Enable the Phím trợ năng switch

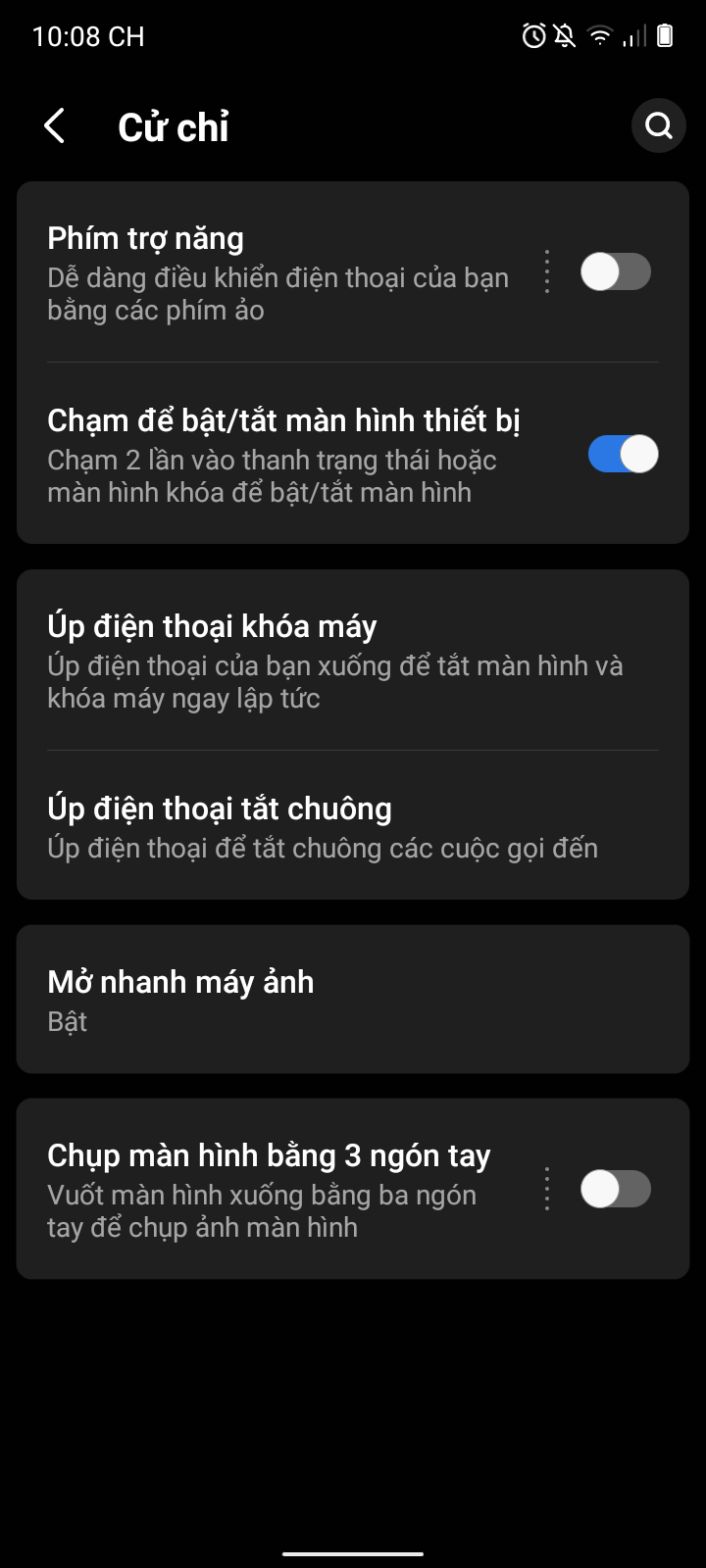coord(615,271)
